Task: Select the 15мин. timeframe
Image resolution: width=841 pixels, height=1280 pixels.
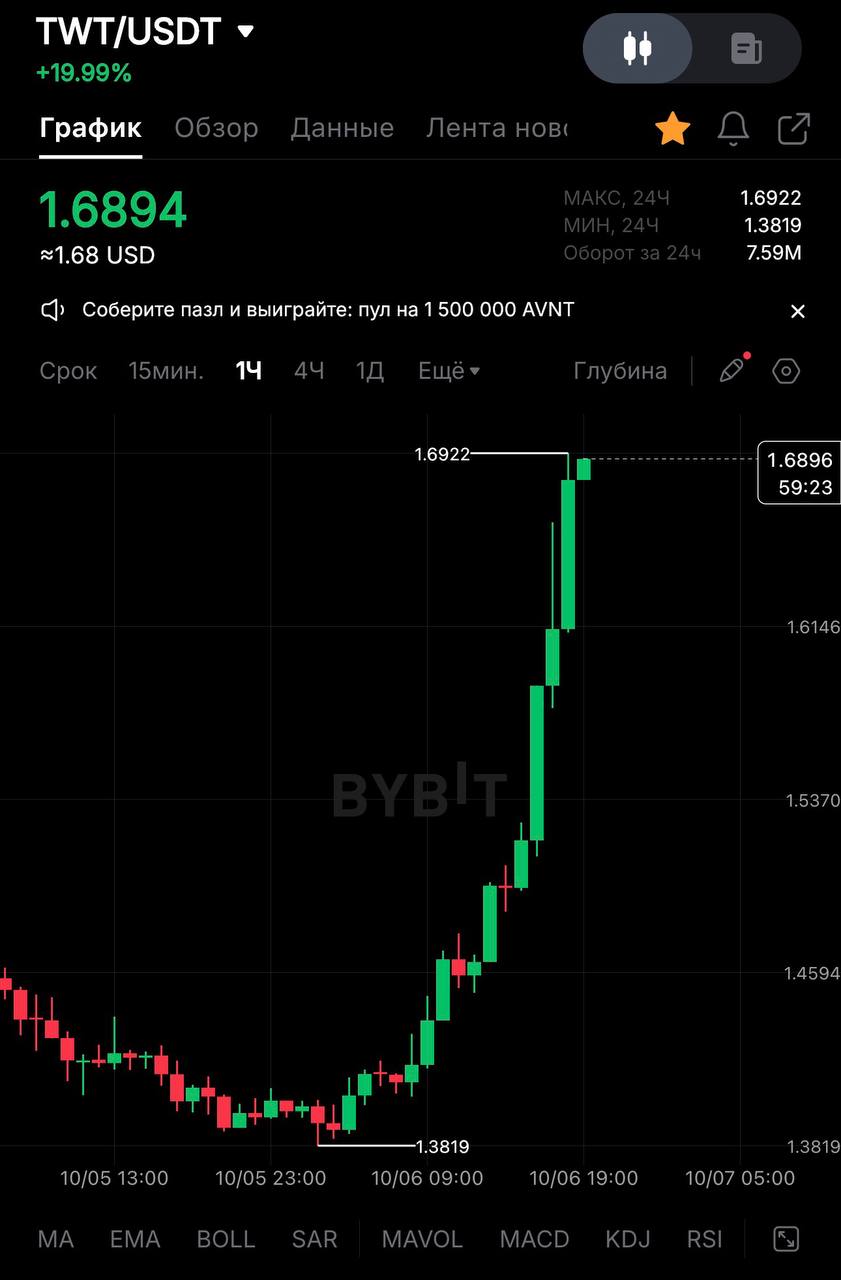Action: 166,371
